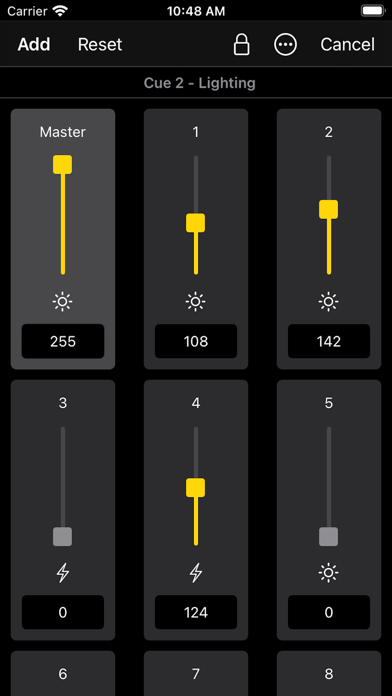Cancel editing the cue

[x=348, y=44]
